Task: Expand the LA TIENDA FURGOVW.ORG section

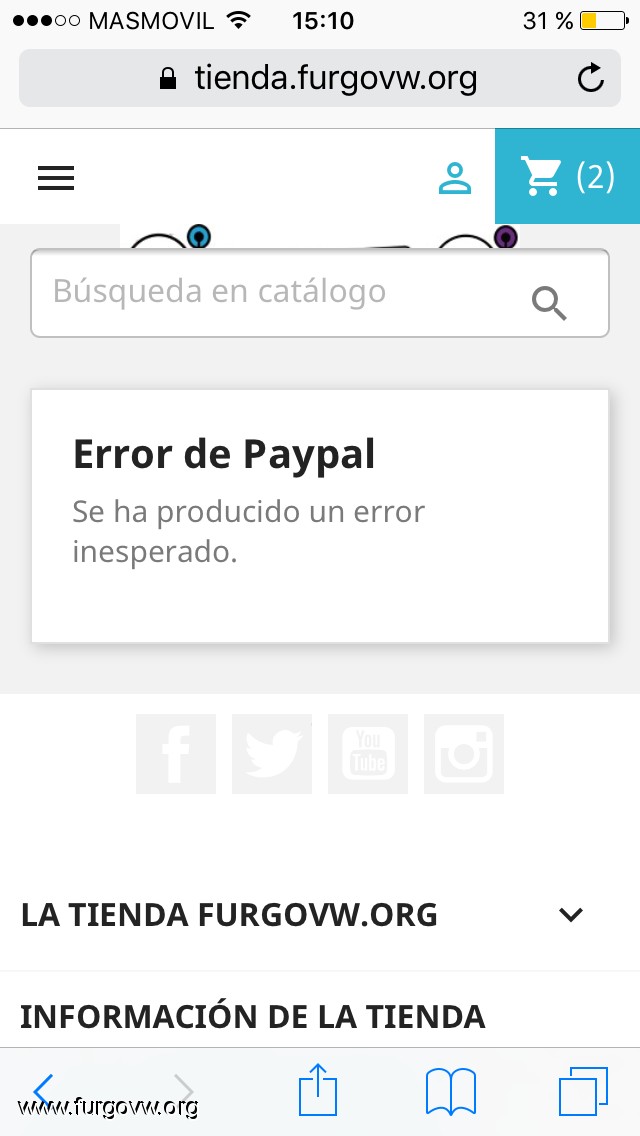Action: tap(320, 915)
